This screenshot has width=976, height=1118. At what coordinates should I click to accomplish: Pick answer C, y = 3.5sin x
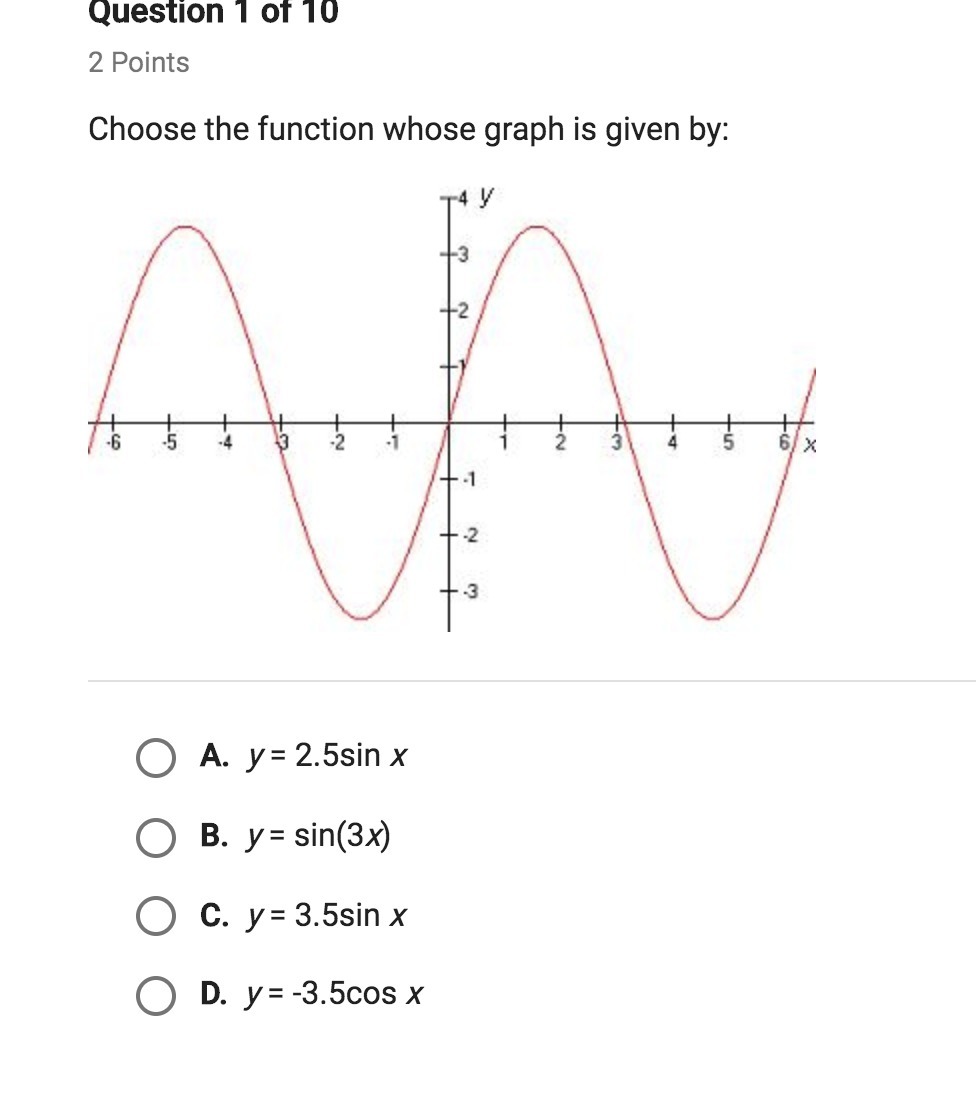[x=155, y=916]
